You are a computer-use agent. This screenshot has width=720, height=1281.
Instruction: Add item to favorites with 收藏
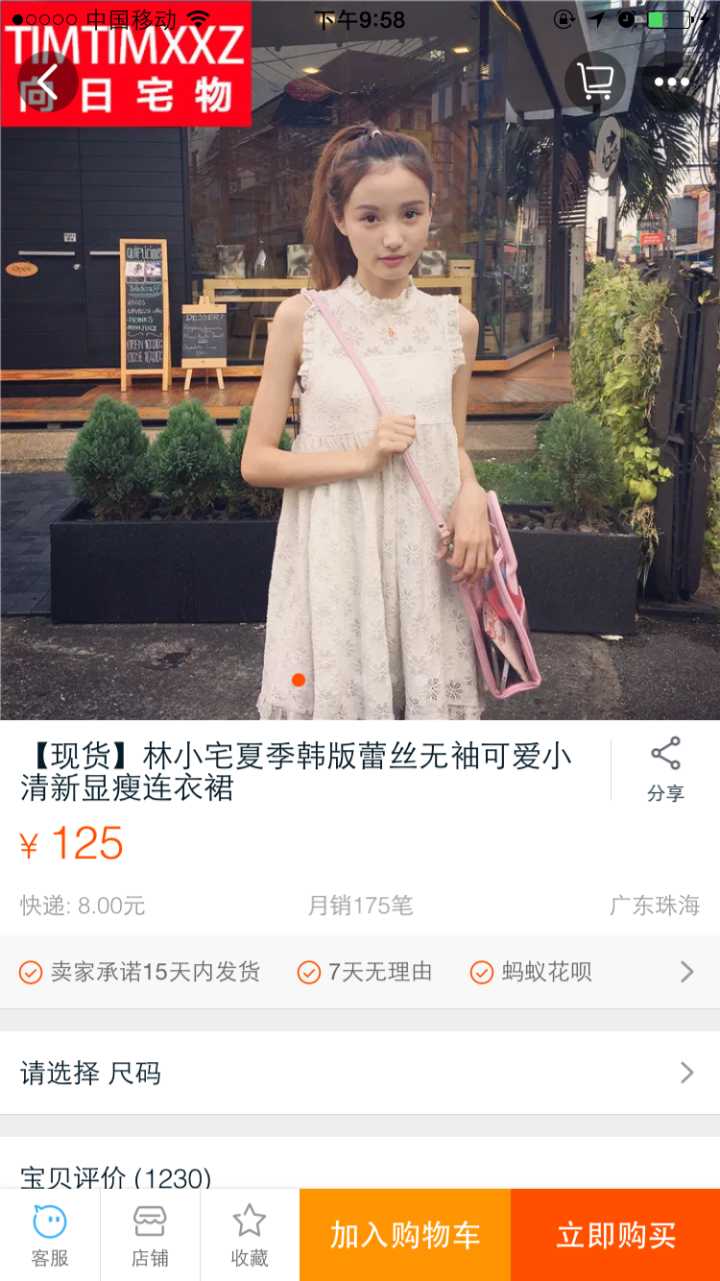(249, 1235)
